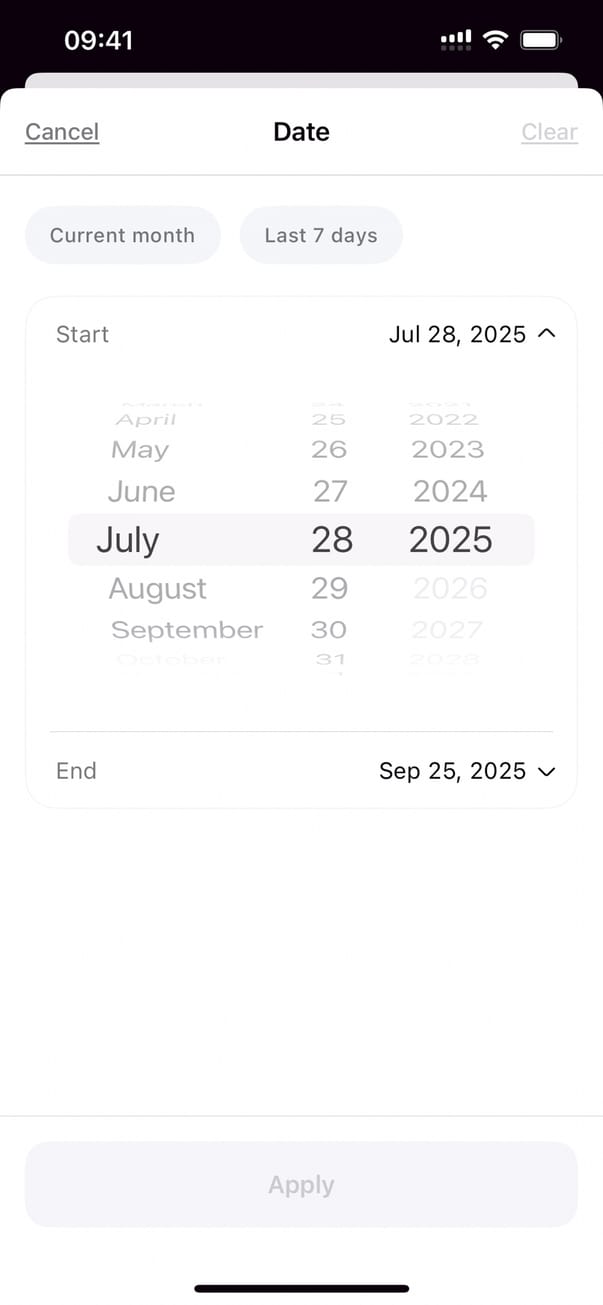The image size is (603, 1305).
Task: Pick May in the month wheel
Action: point(140,450)
